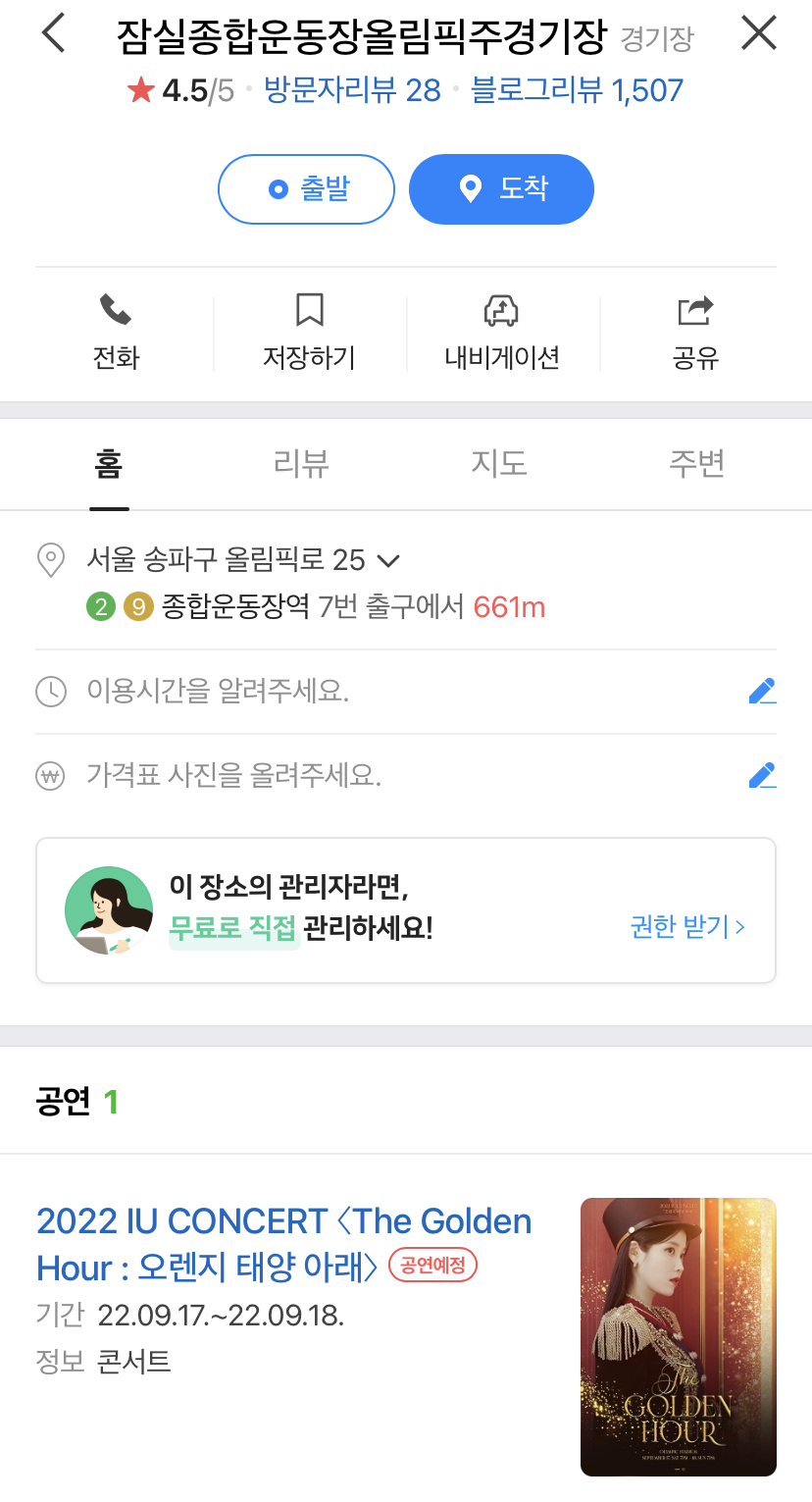Tap the red star showing the 4.5 rating
Viewport: 812px width, 1502px height.
click(x=139, y=88)
